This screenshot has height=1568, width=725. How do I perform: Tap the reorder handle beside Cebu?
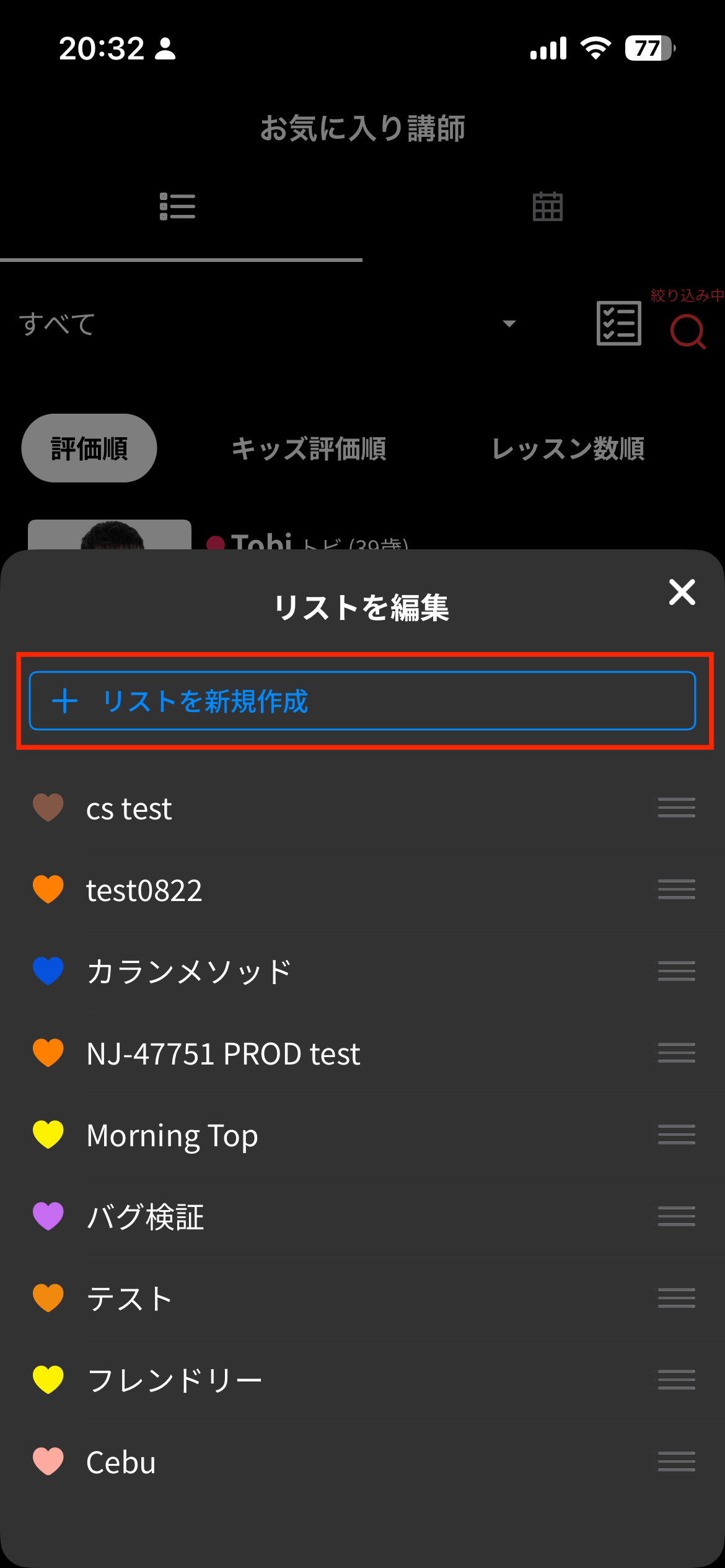[676, 1461]
